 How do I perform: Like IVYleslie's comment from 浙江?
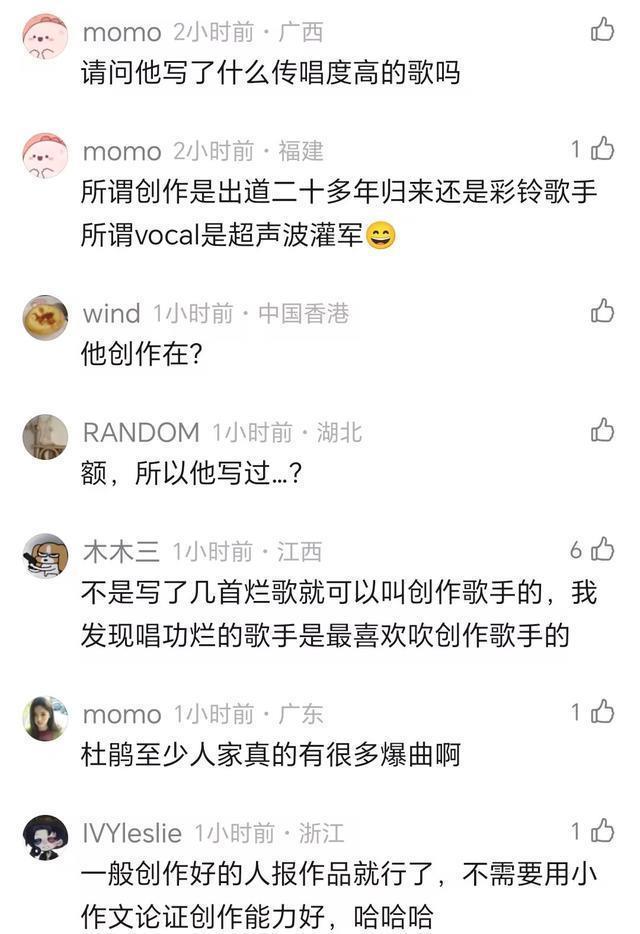click(x=602, y=831)
